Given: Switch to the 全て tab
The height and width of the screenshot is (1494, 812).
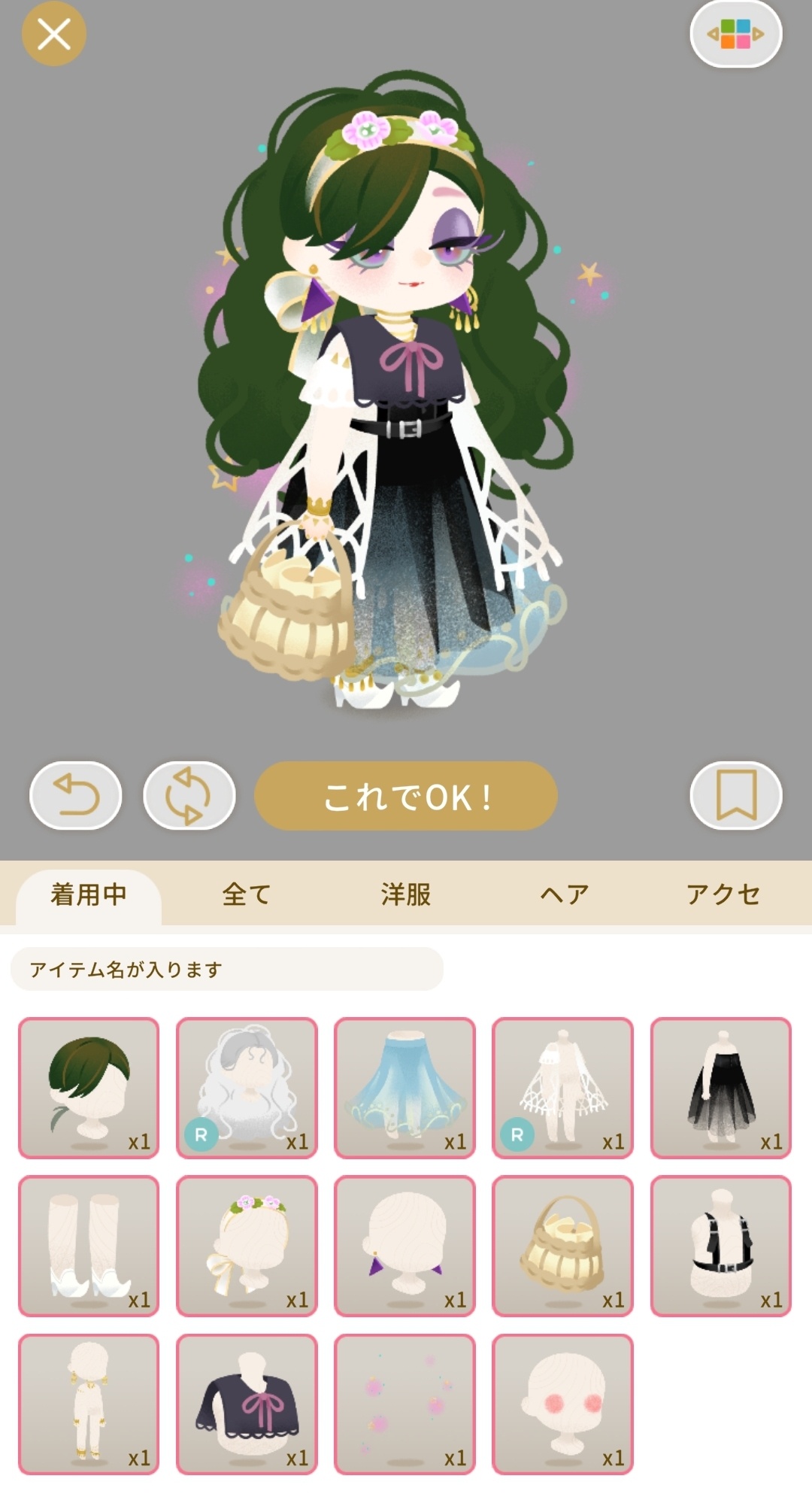Looking at the screenshot, I should [247, 895].
